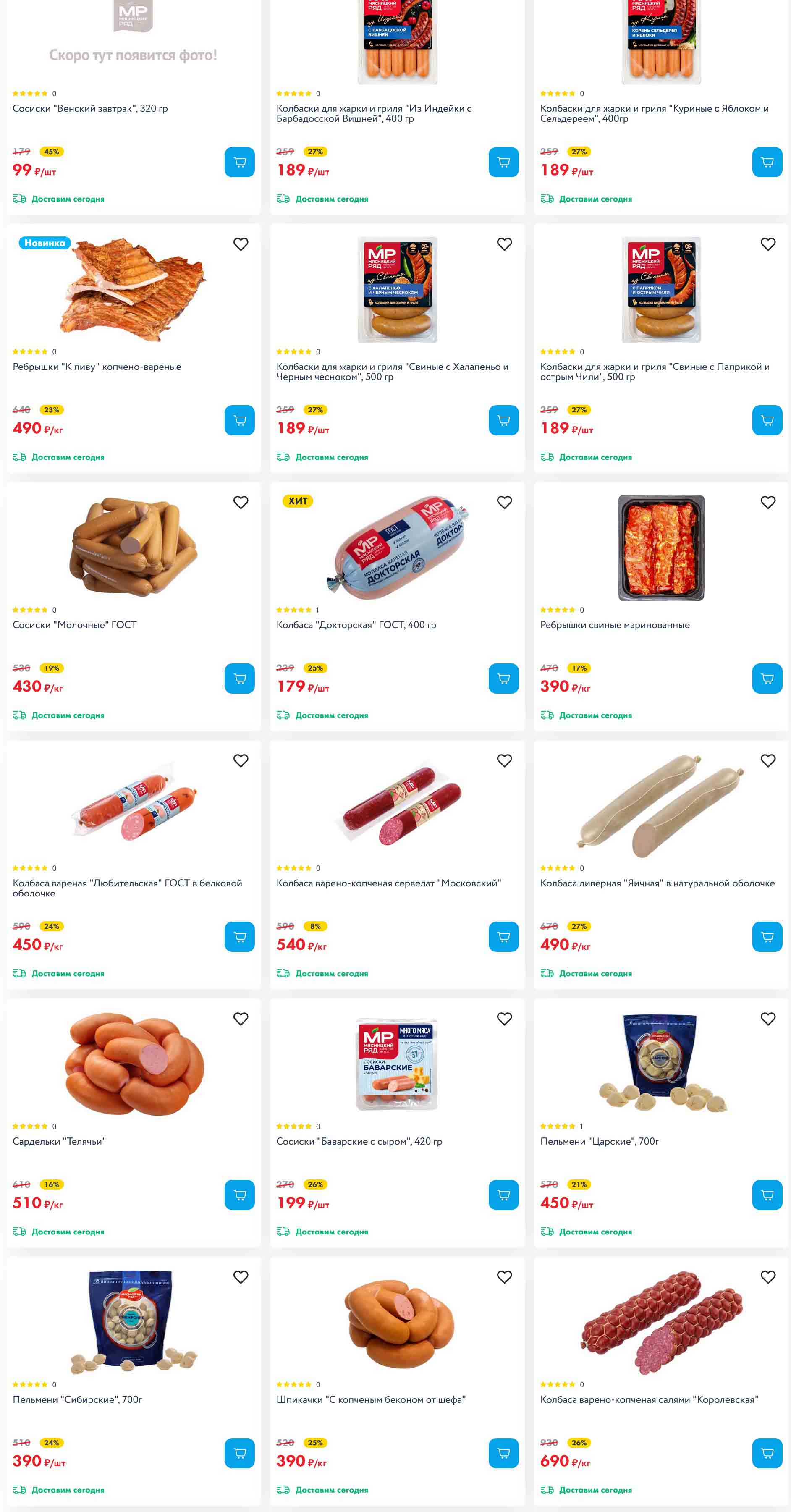
Task: Add Колбаски "Свиные с Паприкой" to cart
Action: (x=767, y=420)
